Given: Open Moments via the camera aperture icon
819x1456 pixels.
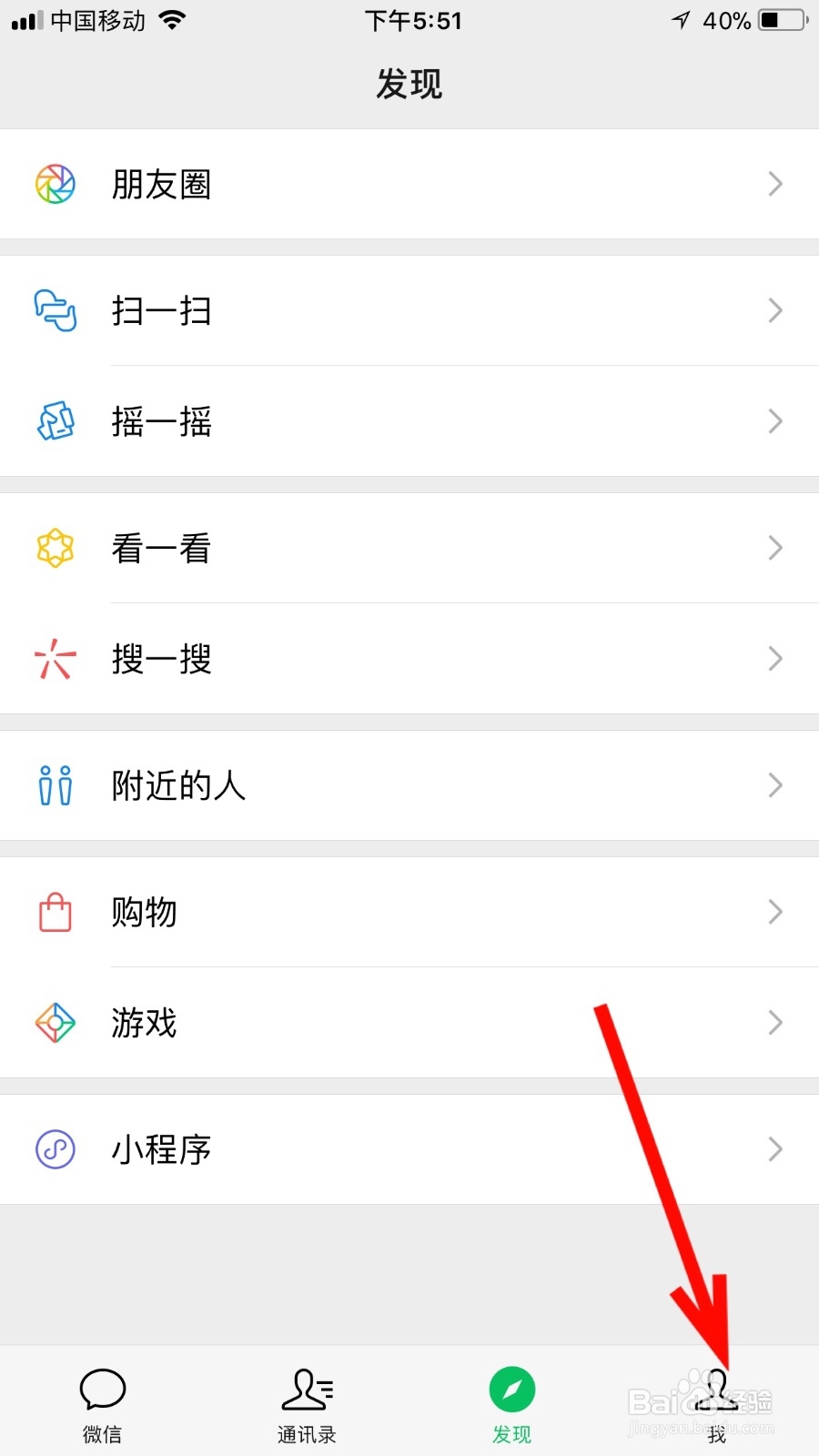Looking at the screenshot, I should [55, 184].
